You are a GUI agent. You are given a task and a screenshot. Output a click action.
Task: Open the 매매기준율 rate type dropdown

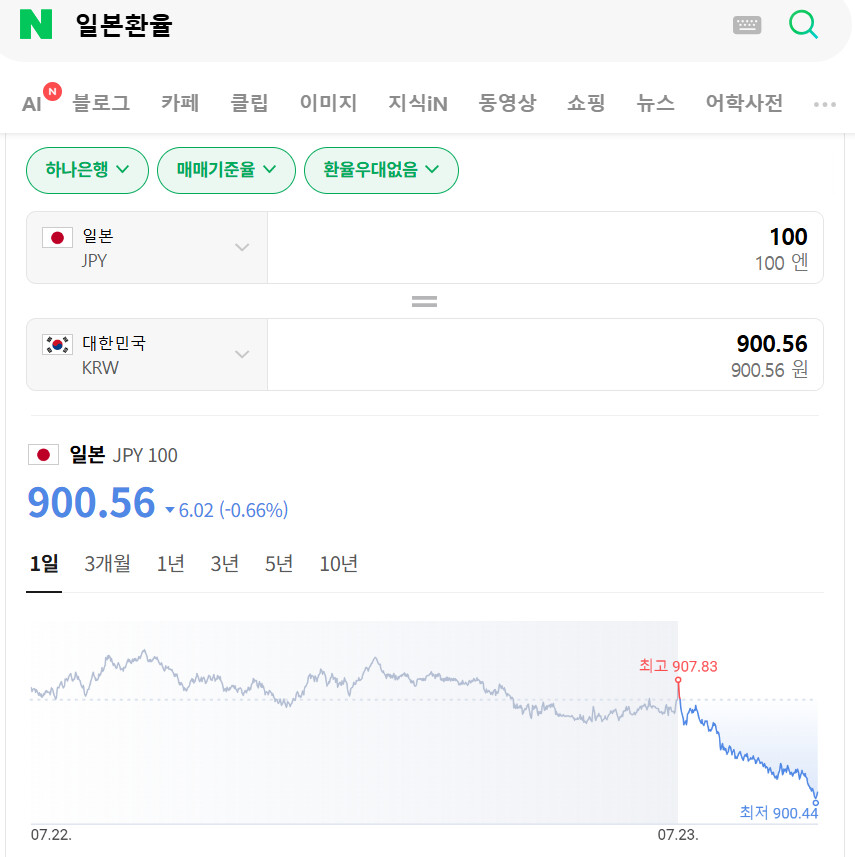coord(226,170)
